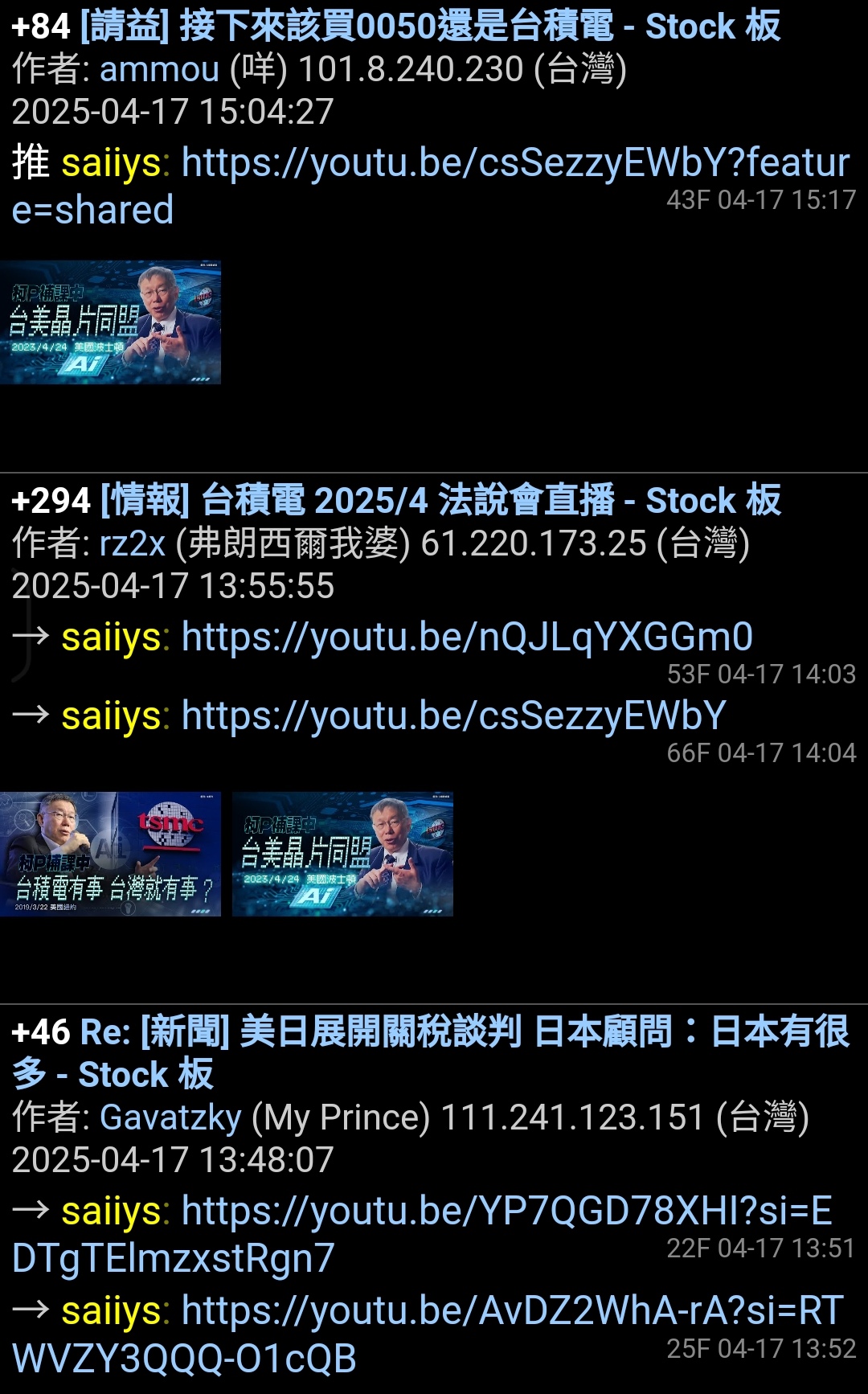Open the csSezzyEWbY?feature=shared YouTube link
The width and height of the screenshot is (868, 1394).
click(431, 186)
